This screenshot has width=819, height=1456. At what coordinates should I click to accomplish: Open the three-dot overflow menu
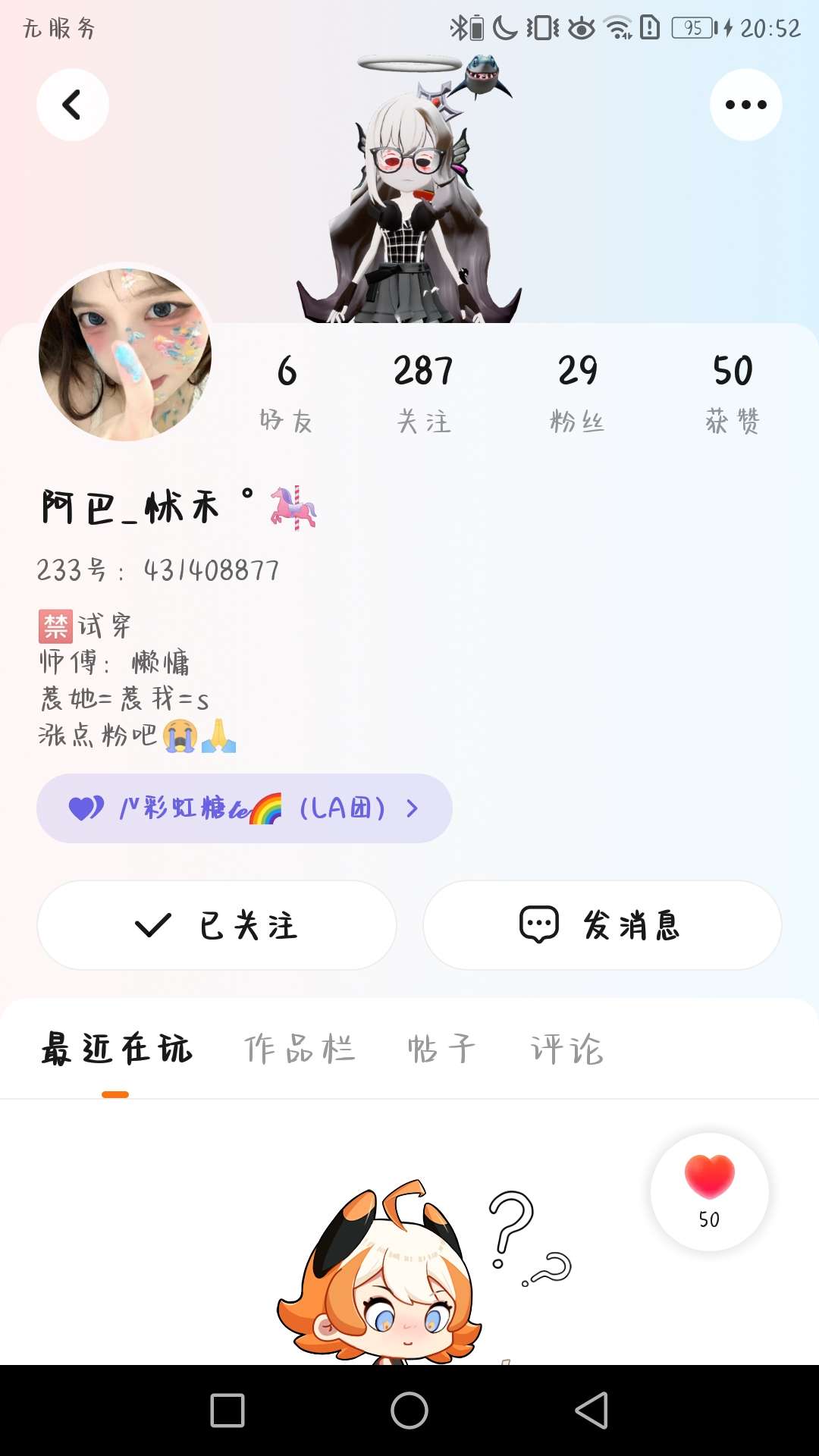pos(745,105)
